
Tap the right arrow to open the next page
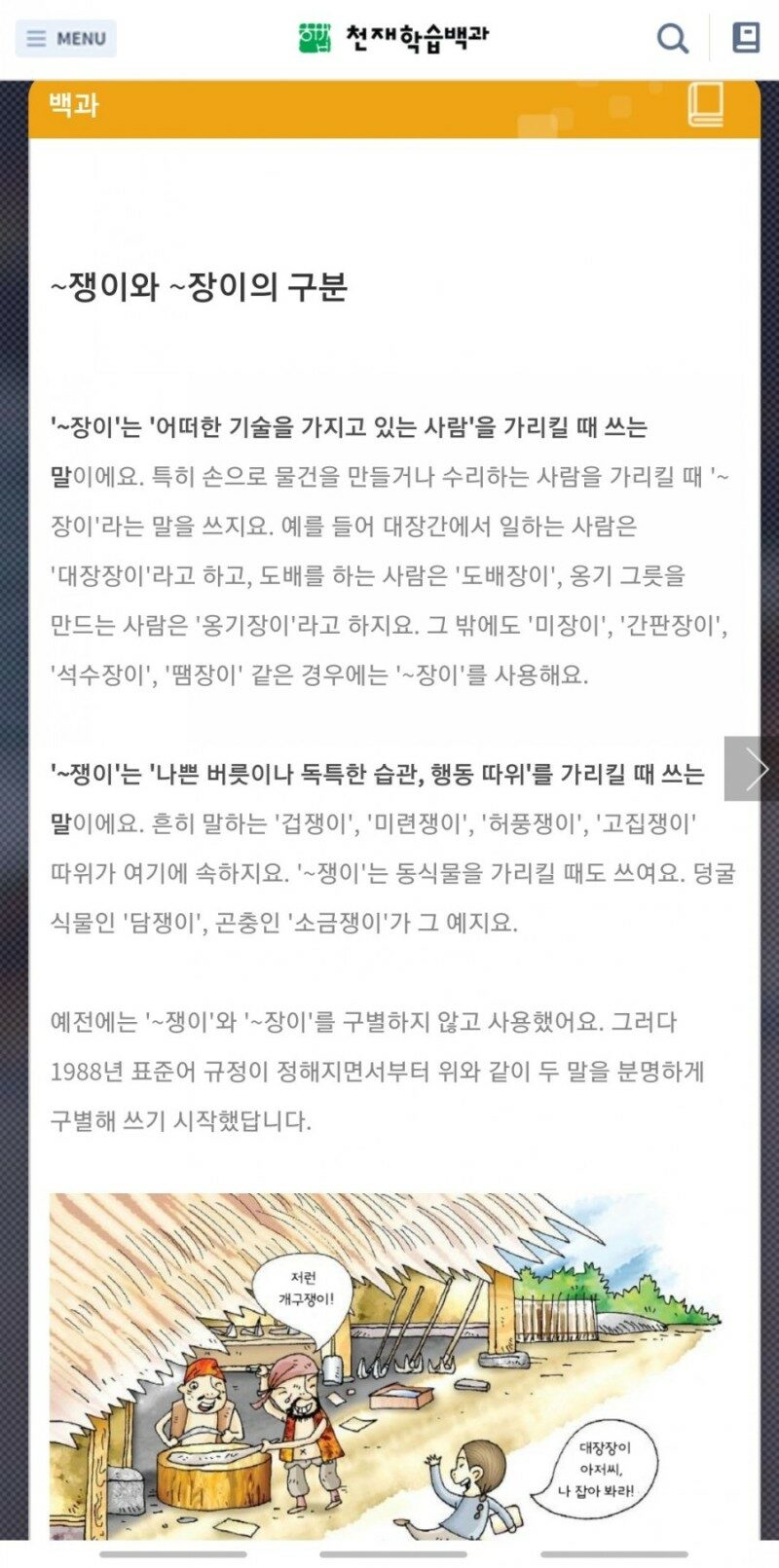click(755, 769)
